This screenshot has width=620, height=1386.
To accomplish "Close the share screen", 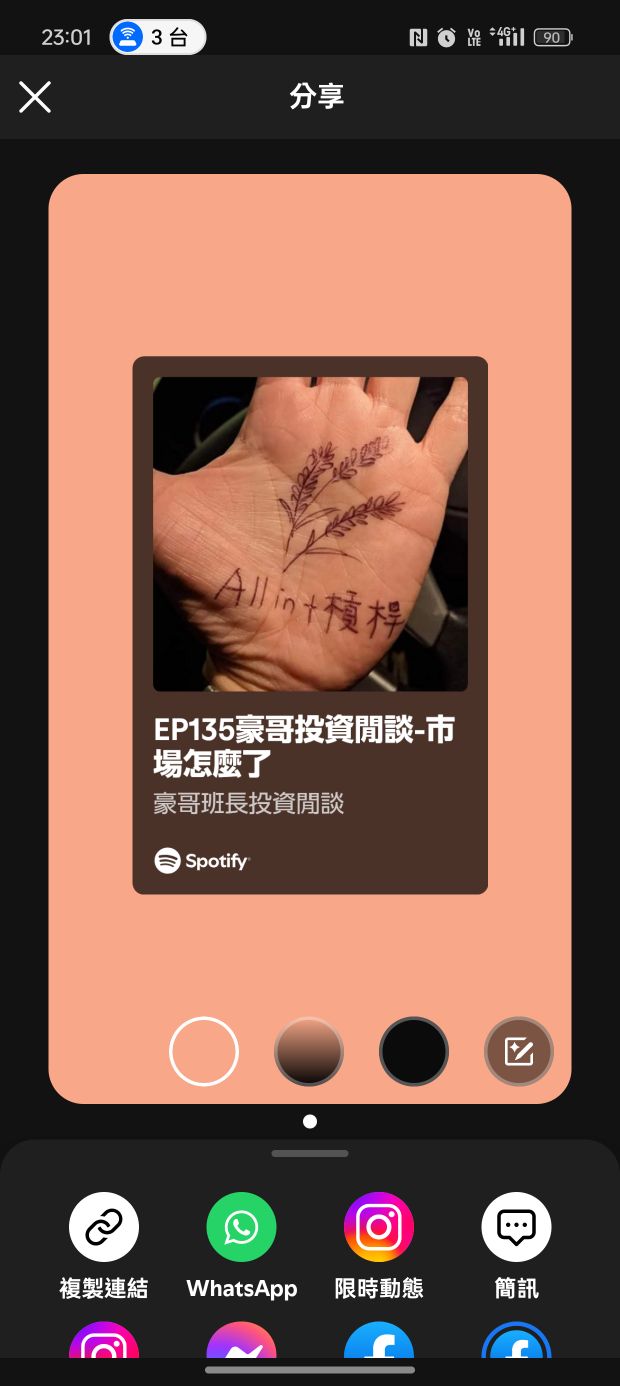I will (35, 97).
